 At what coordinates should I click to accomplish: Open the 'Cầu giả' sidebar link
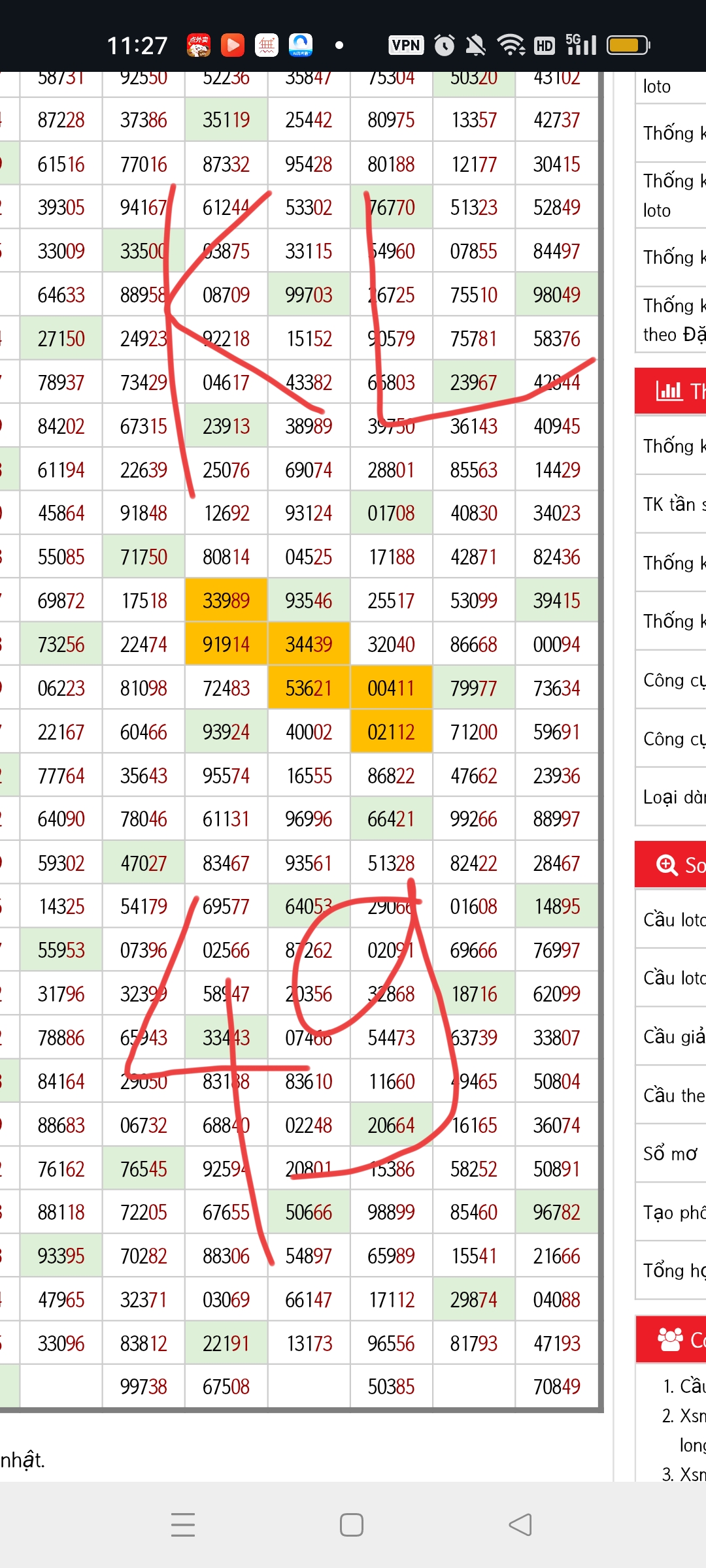tap(674, 1037)
